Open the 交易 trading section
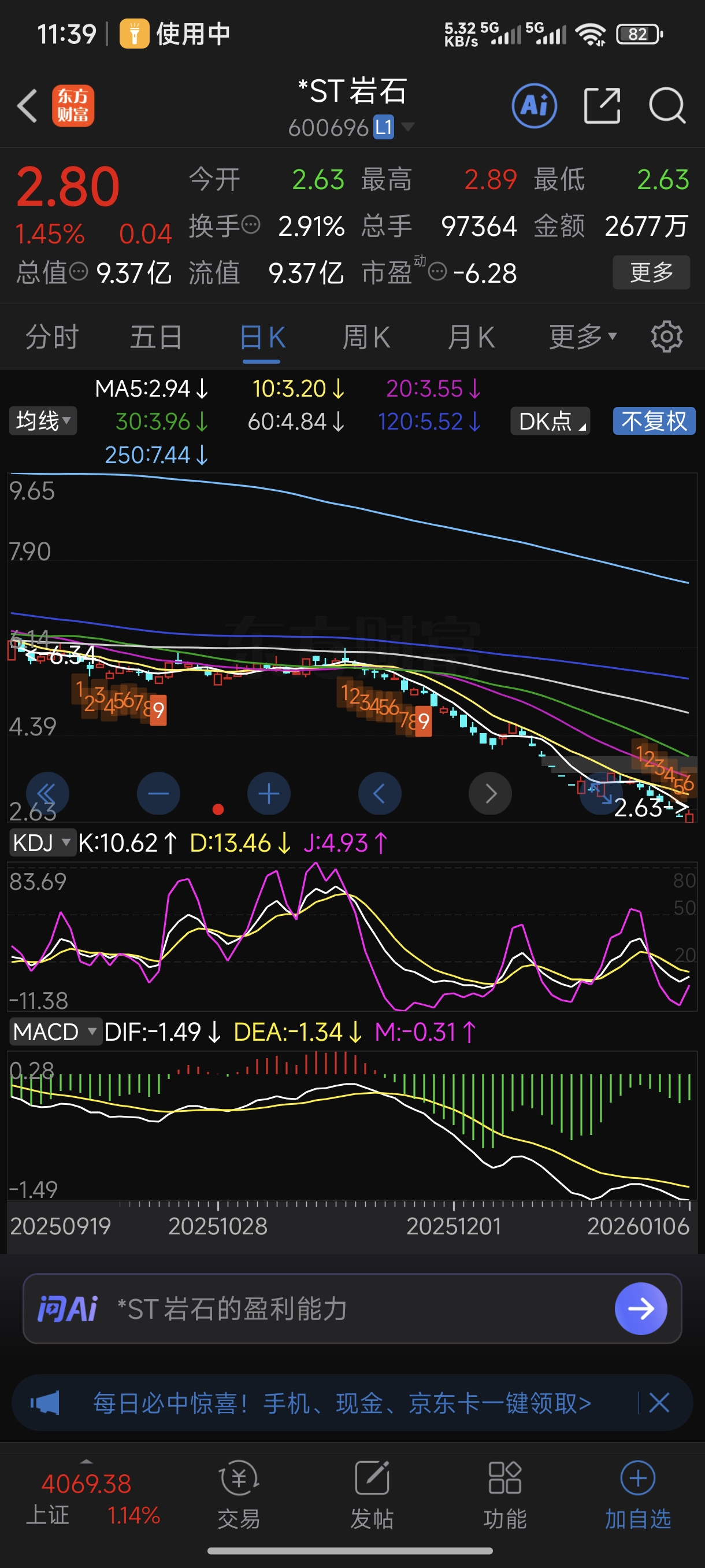 pyautogui.click(x=239, y=1493)
